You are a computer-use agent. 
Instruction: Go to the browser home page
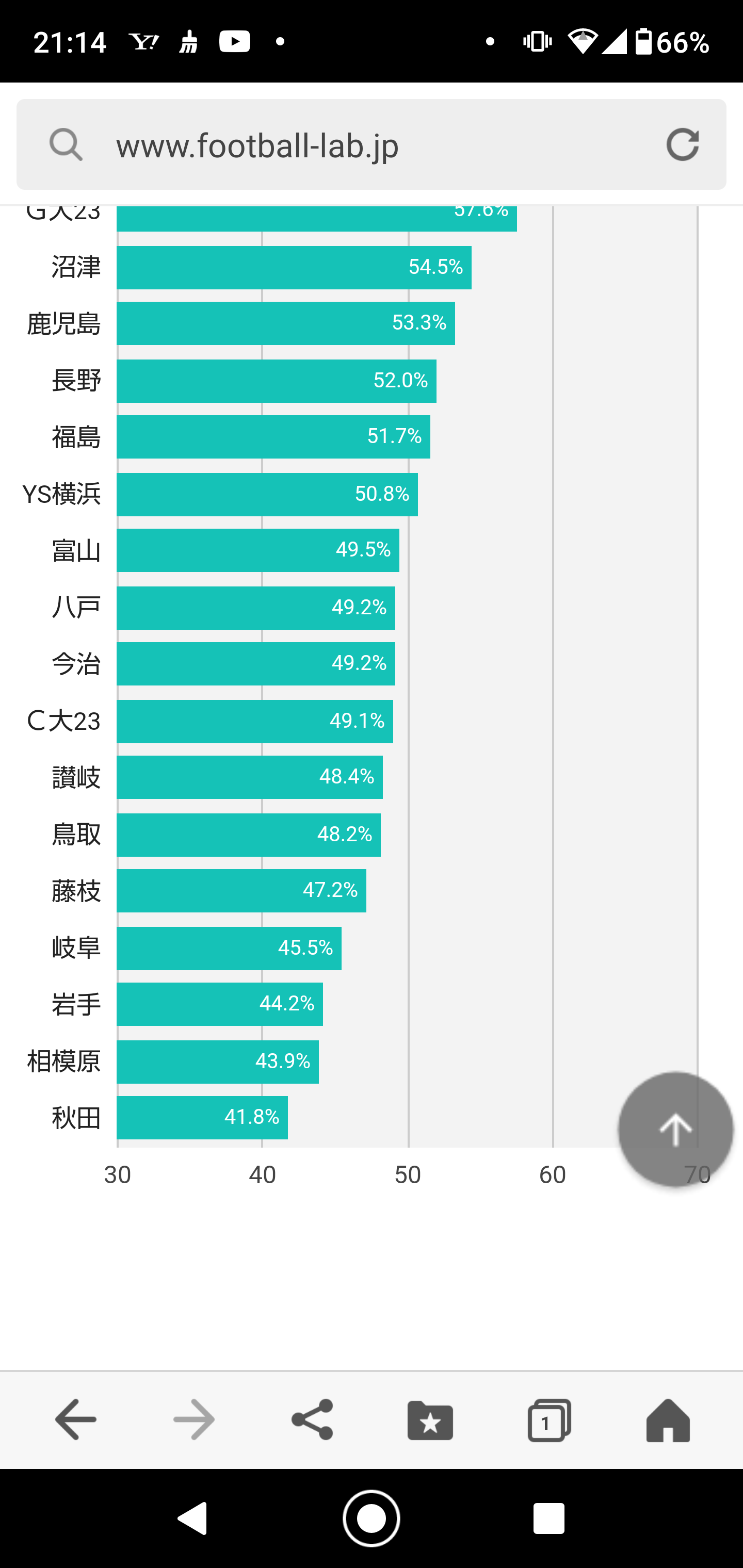pyautogui.click(x=668, y=1419)
